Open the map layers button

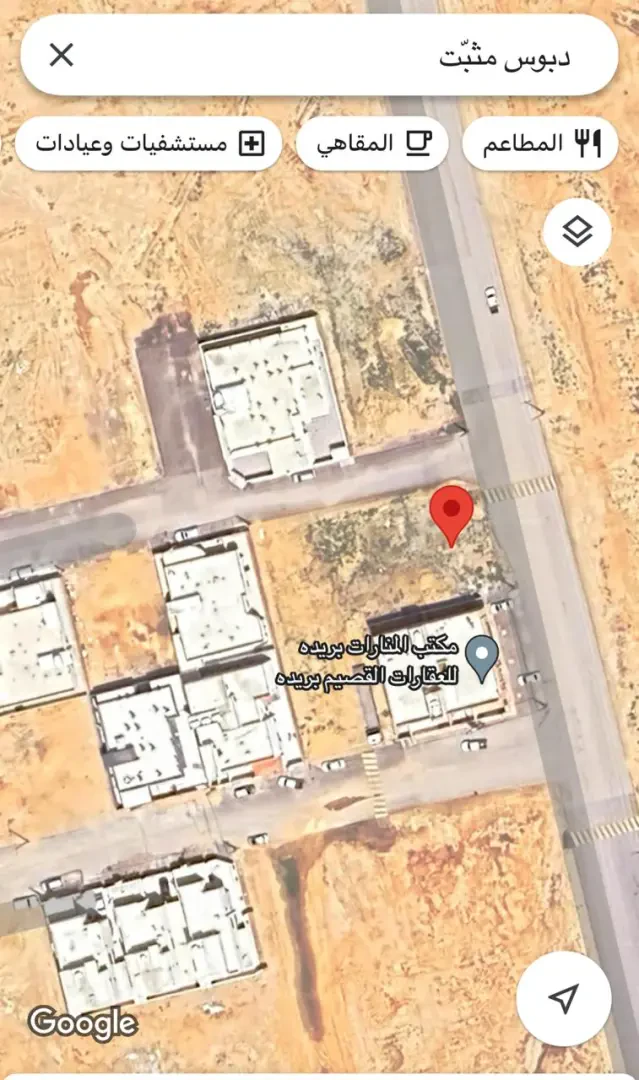pos(577,232)
